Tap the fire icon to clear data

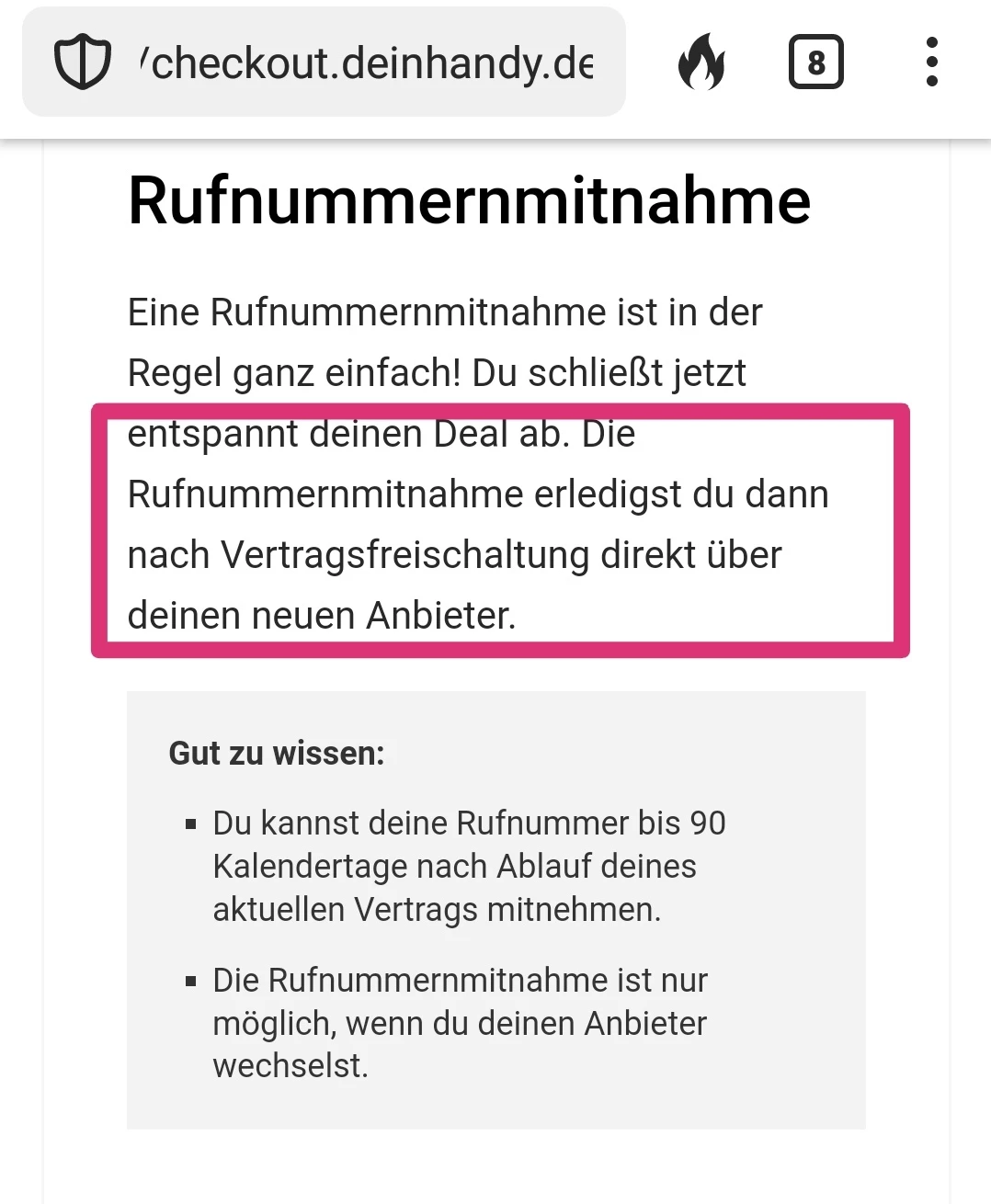[x=702, y=62]
